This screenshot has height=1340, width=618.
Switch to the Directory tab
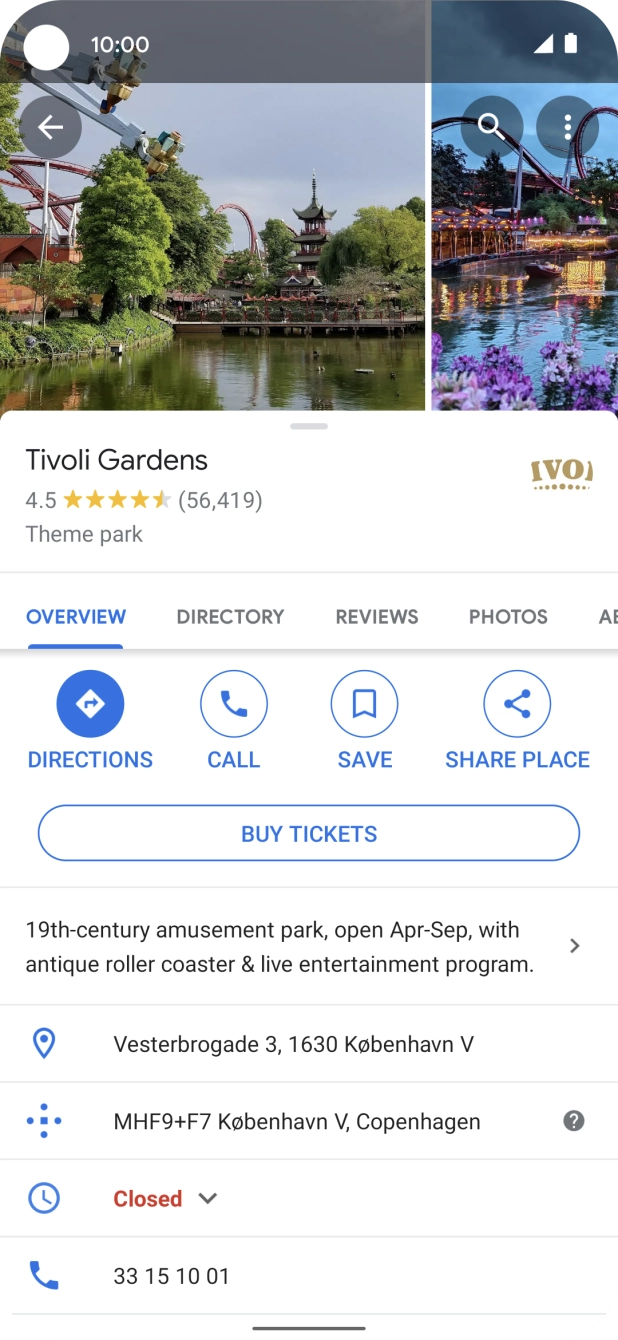pyautogui.click(x=230, y=617)
